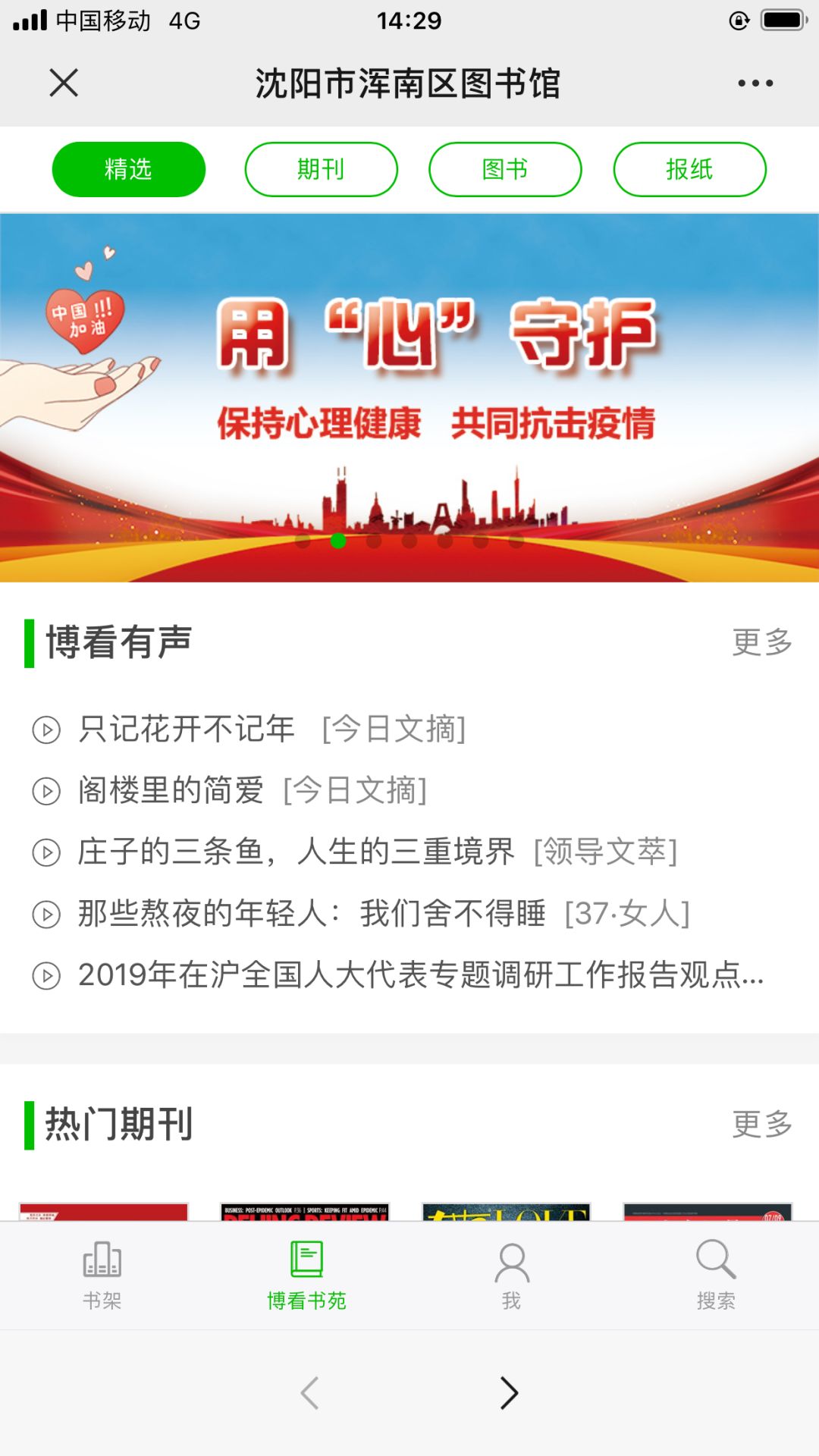Select the 精选 category chip

point(128,169)
